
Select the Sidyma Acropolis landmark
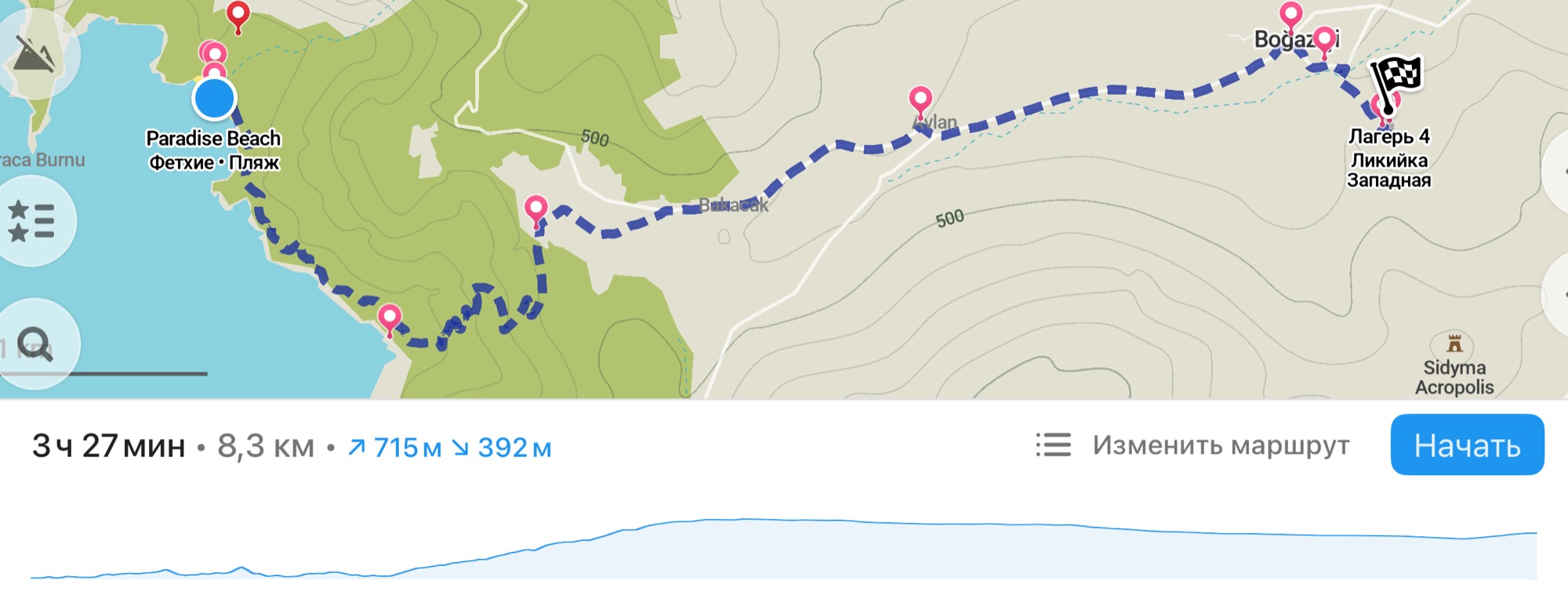point(1455,344)
